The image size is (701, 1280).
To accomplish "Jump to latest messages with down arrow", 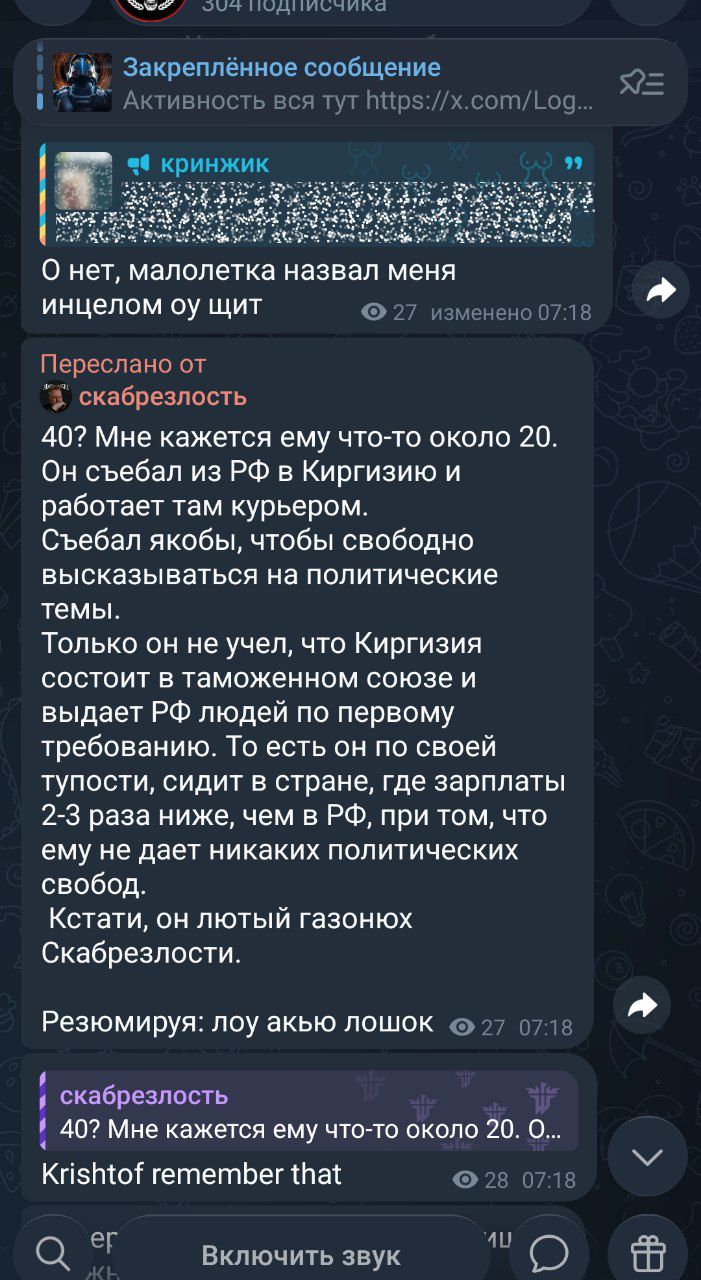I will tap(647, 1157).
